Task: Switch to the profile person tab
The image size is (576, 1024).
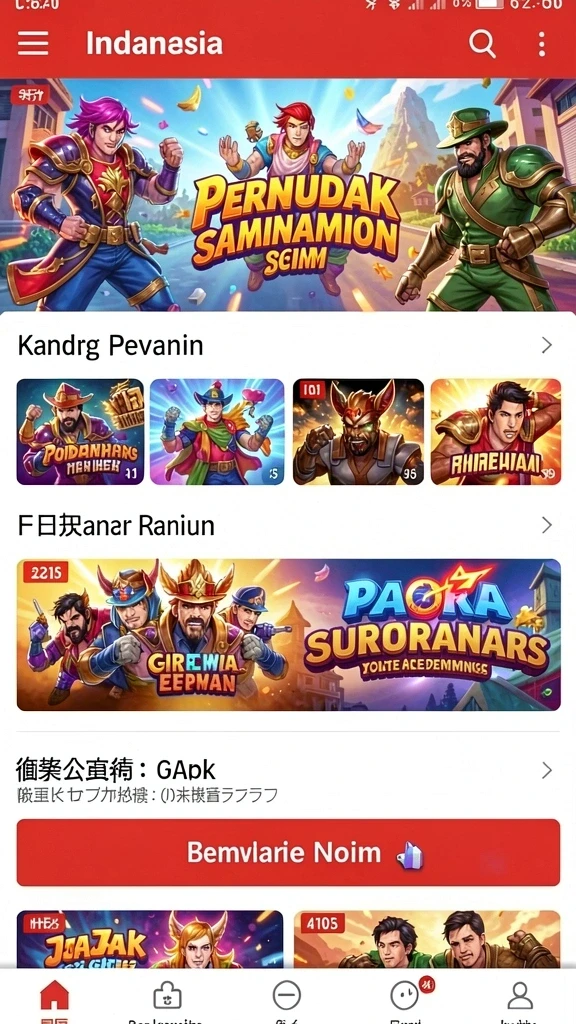Action: click(520, 999)
